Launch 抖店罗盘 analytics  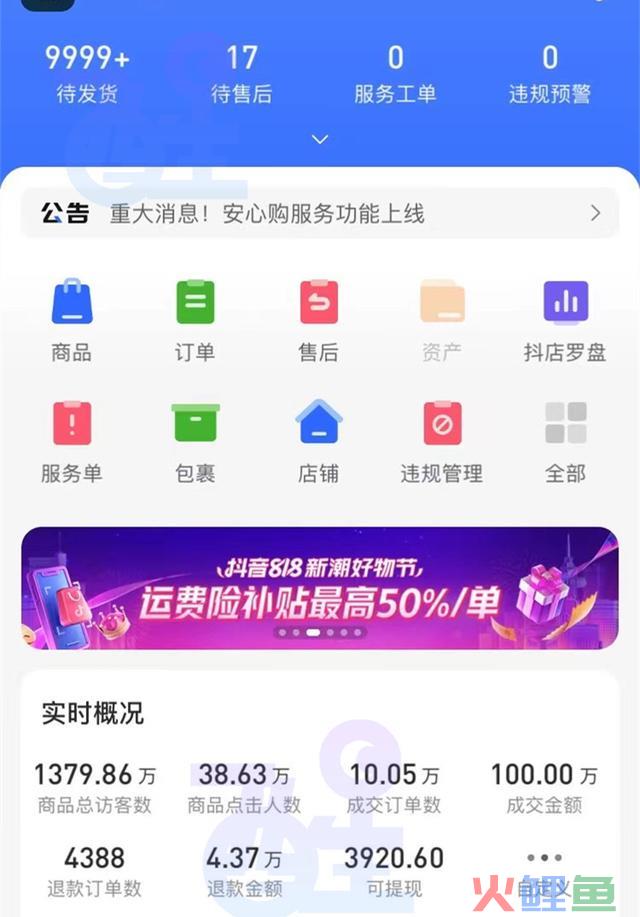(x=565, y=320)
